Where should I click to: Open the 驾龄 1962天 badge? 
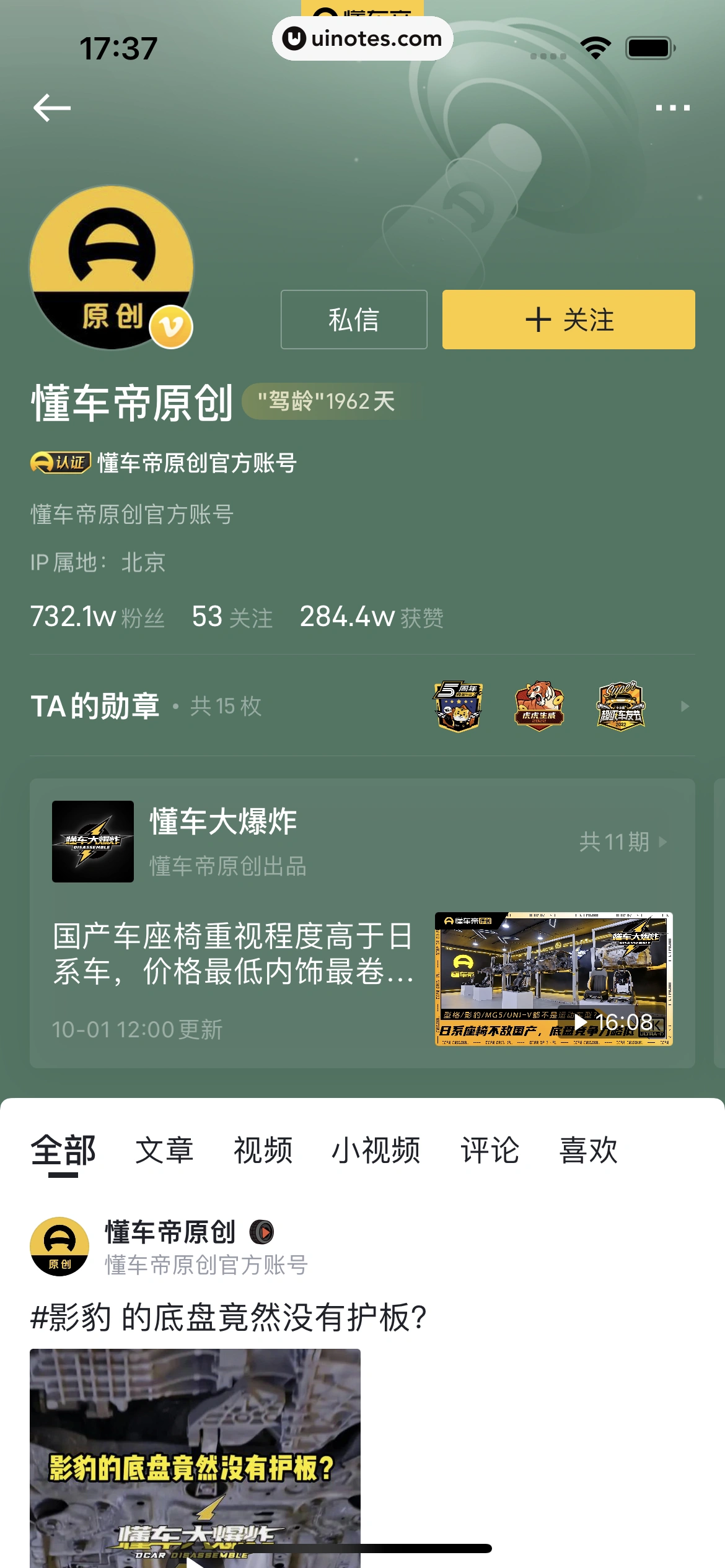(326, 401)
